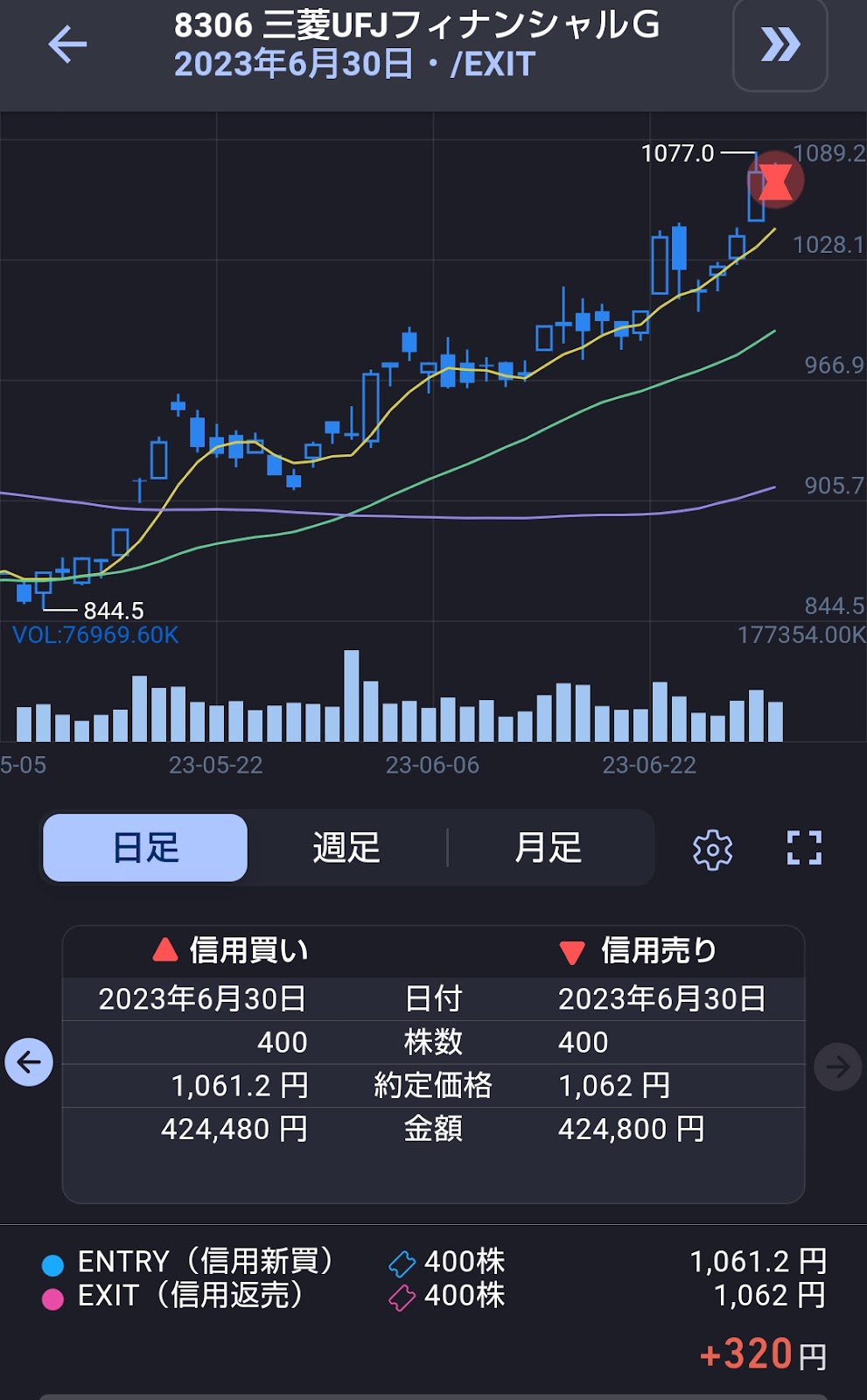Expand the chart to fullscreen
The image size is (867, 1400).
(804, 848)
